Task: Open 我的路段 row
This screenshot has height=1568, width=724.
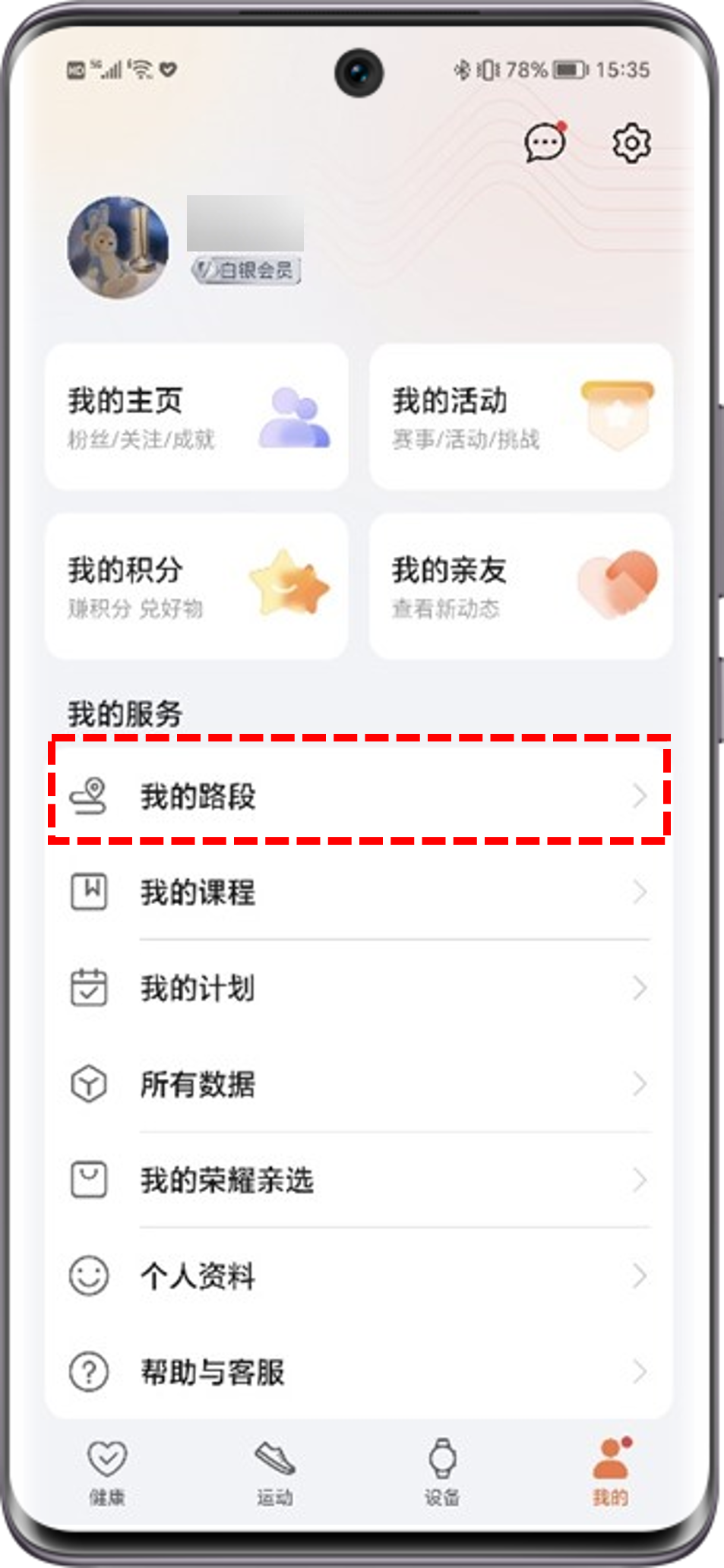Action: point(358,796)
